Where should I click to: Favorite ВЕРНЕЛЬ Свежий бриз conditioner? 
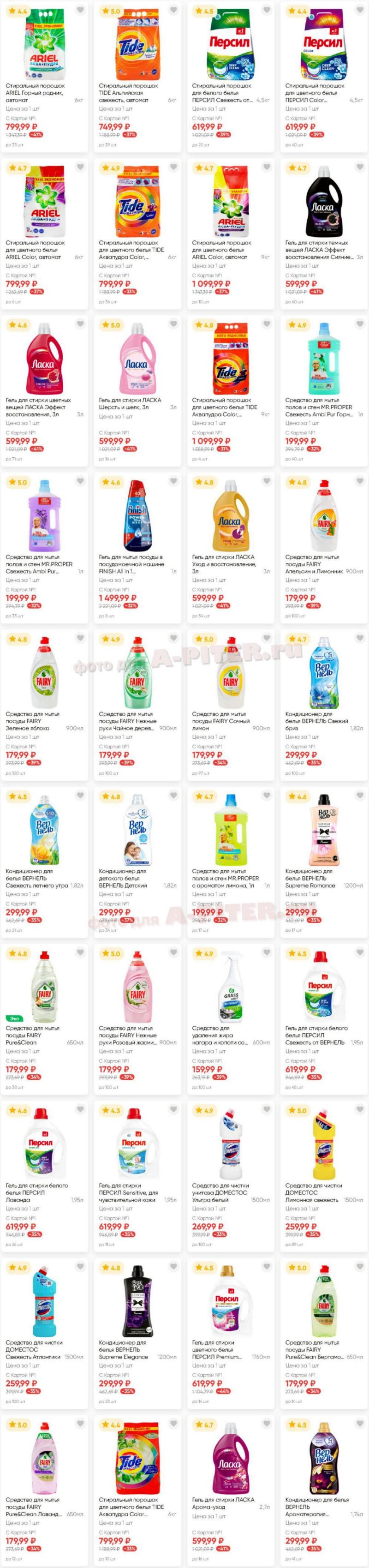pos(360,639)
